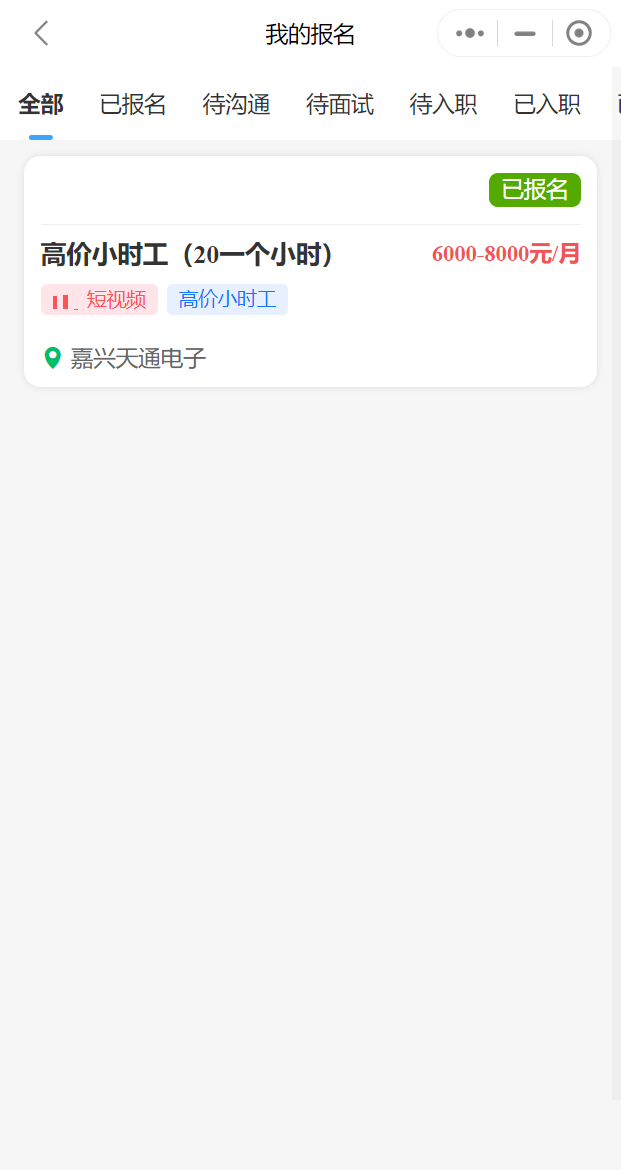Show the 待沟通 tab
Image resolution: width=621 pixels, height=1170 pixels.
237,104
